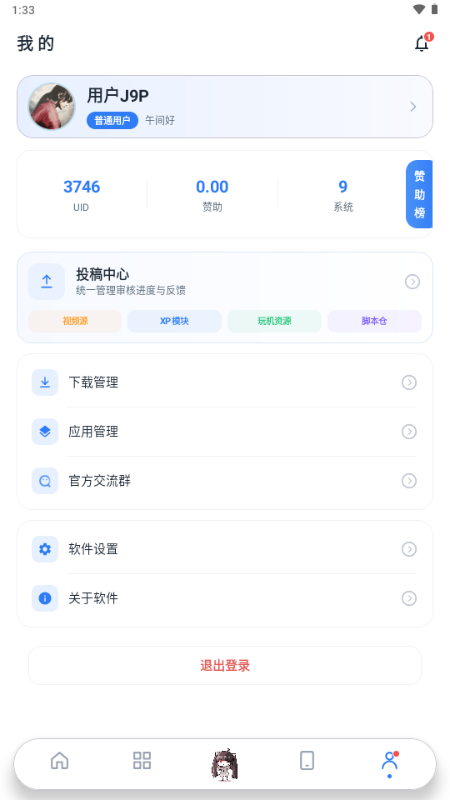This screenshot has width=450, height=800.
Task: Open 官方交流群
Action: pyautogui.click(x=225, y=481)
